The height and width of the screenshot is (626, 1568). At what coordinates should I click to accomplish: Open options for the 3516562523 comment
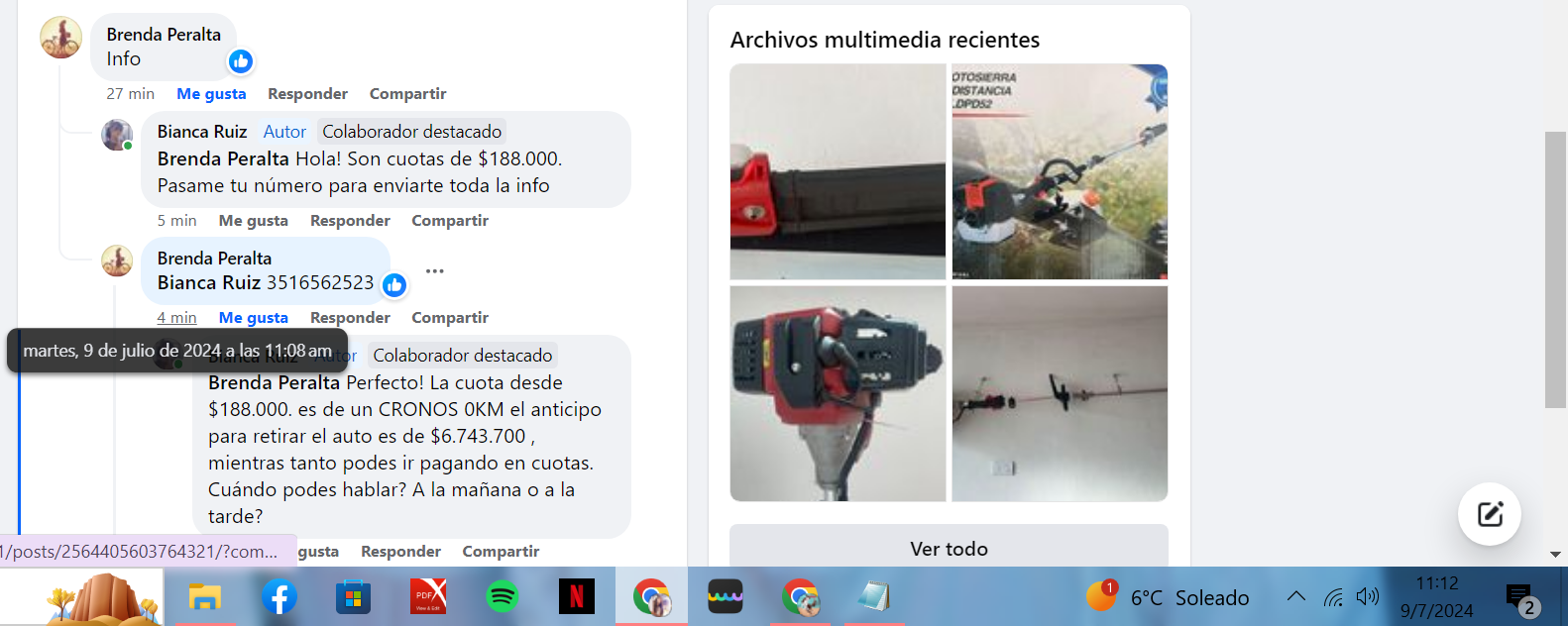[x=434, y=270]
